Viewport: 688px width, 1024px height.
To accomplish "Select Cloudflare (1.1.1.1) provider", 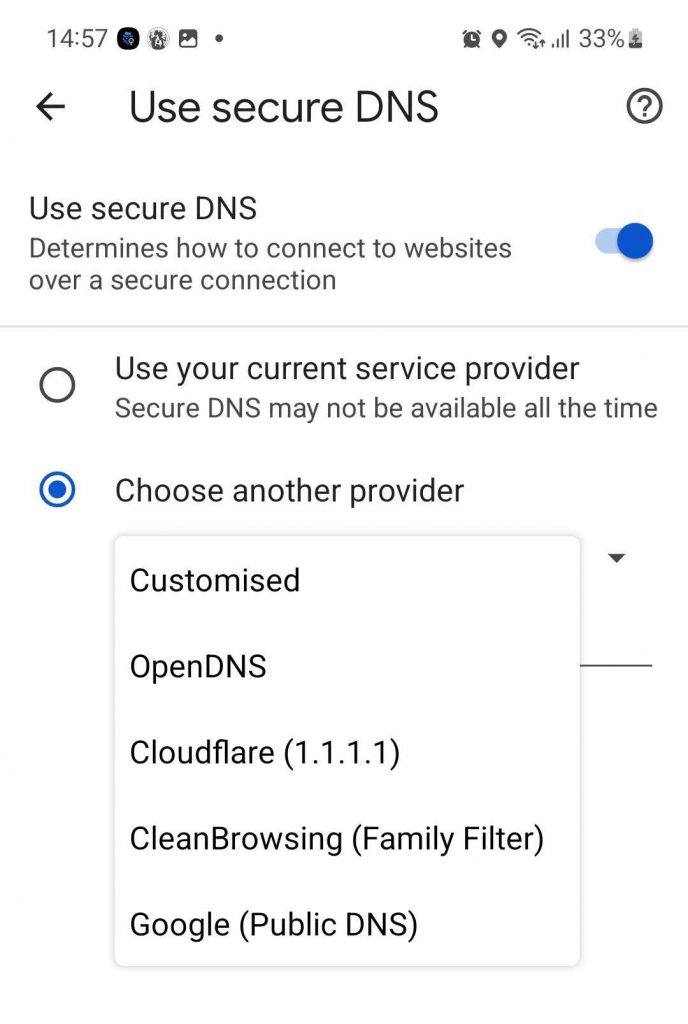I will pos(265,753).
